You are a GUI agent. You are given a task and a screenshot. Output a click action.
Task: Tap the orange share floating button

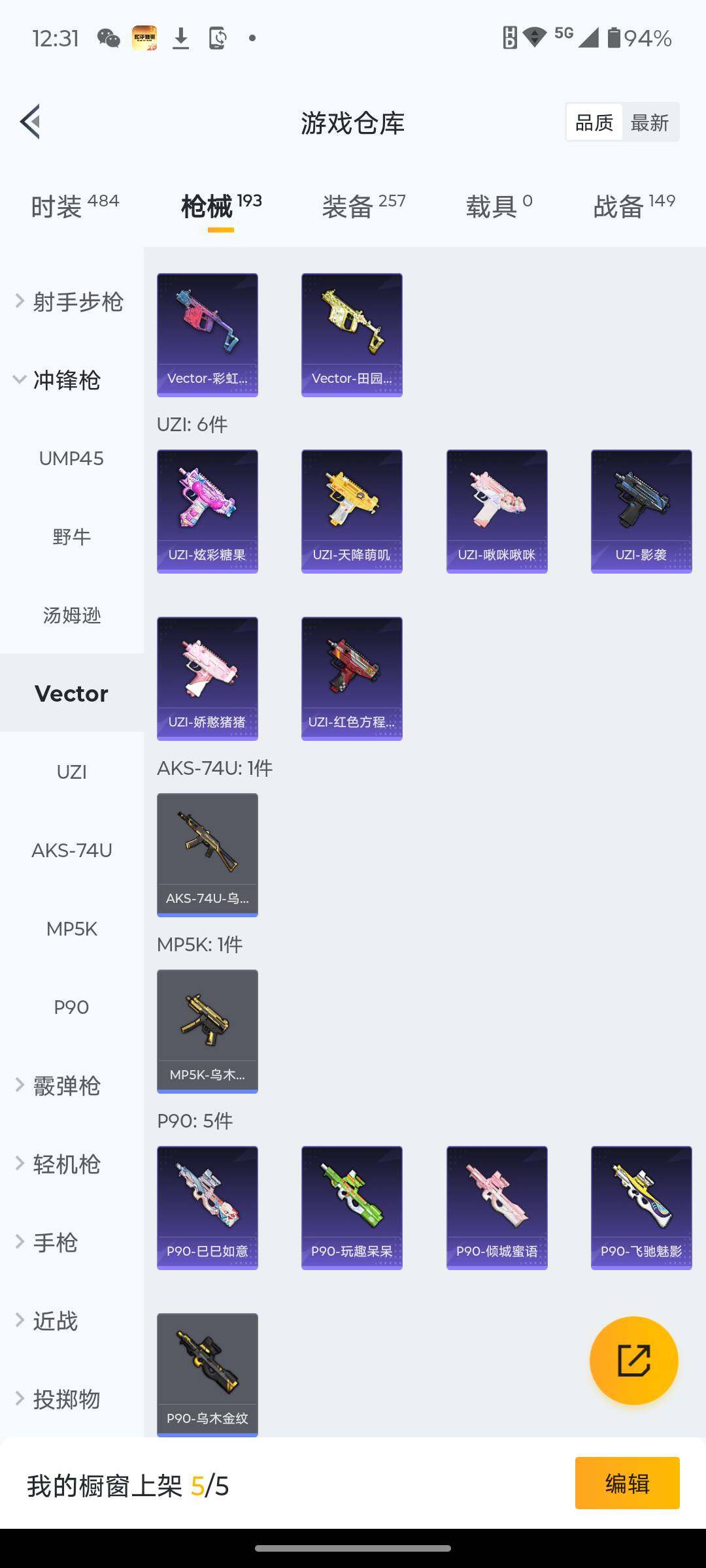(633, 1360)
